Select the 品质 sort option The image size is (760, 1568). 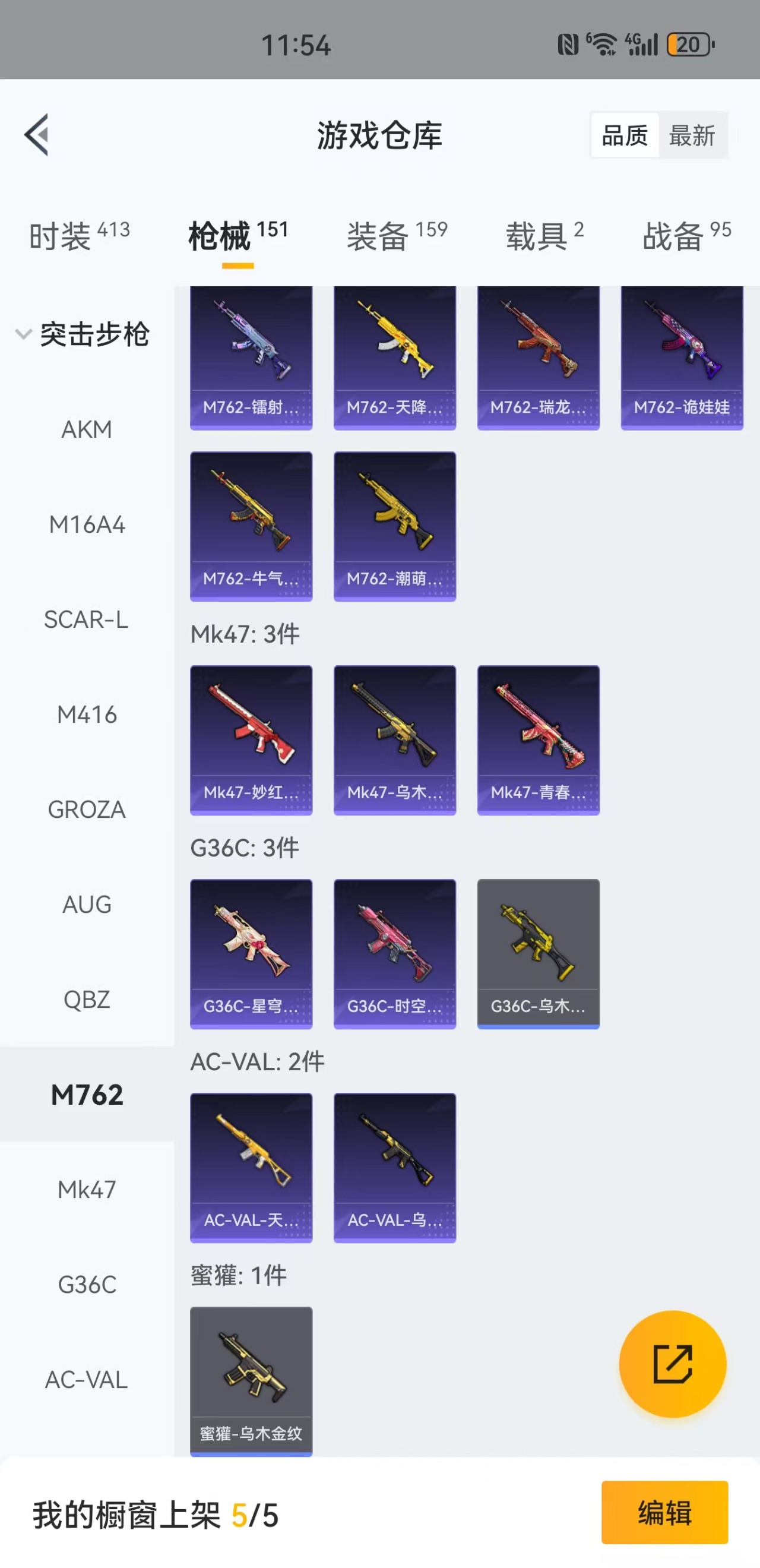click(x=624, y=135)
